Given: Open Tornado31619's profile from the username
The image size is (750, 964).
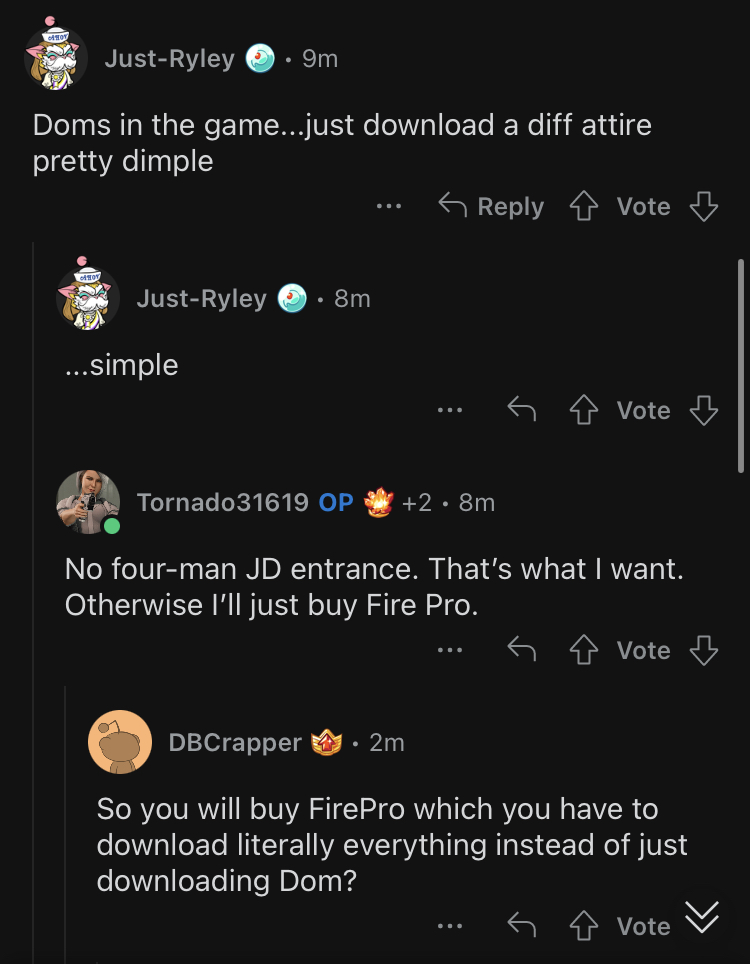Looking at the screenshot, I should pyautogui.click(x=222, y=502).
